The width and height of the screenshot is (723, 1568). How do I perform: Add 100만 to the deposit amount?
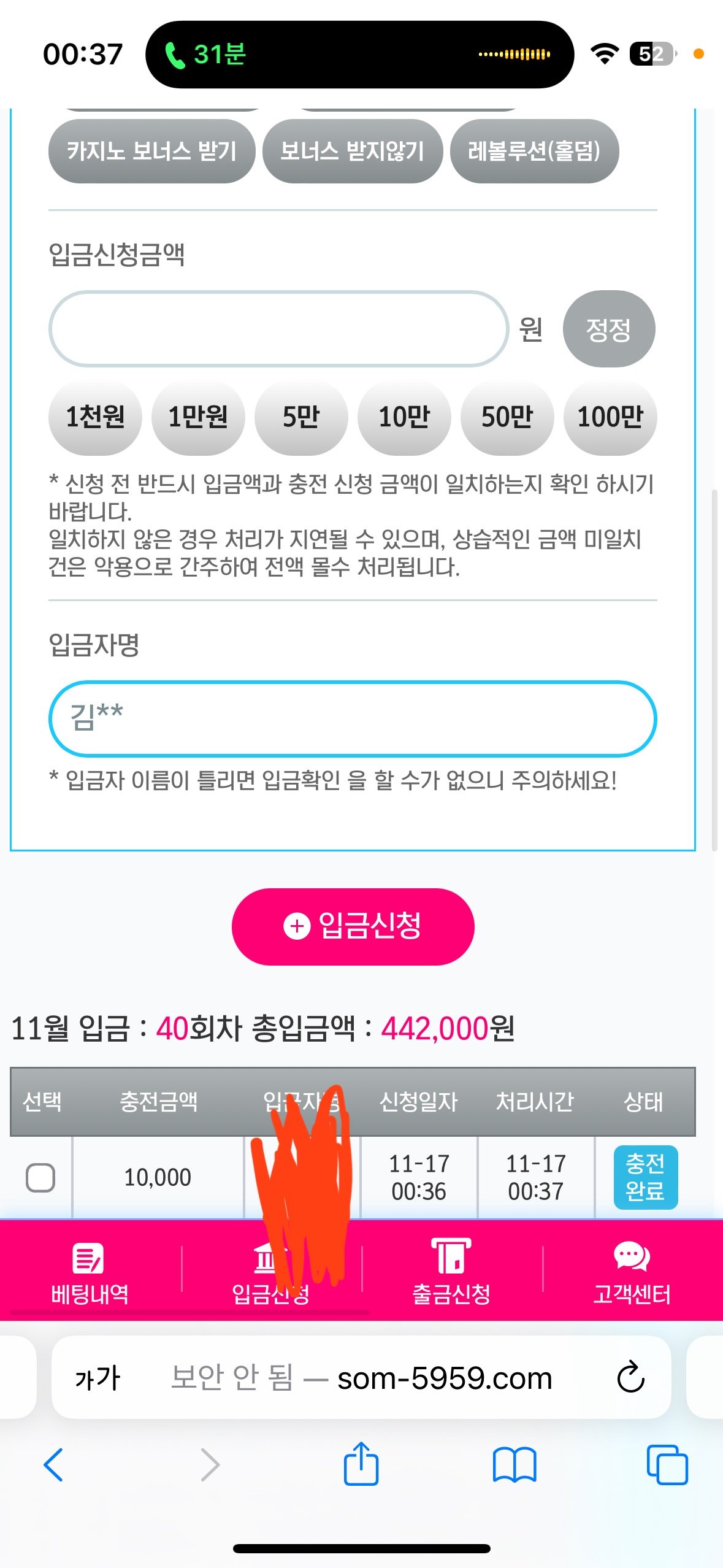pos(610,417)
